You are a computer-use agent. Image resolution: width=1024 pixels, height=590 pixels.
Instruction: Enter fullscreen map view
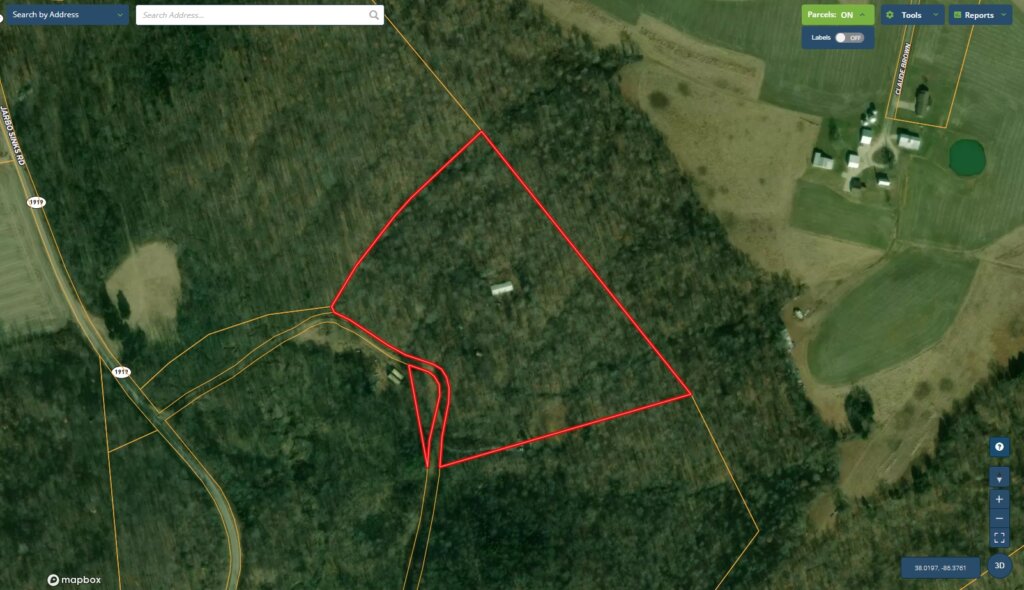(999, 538)
